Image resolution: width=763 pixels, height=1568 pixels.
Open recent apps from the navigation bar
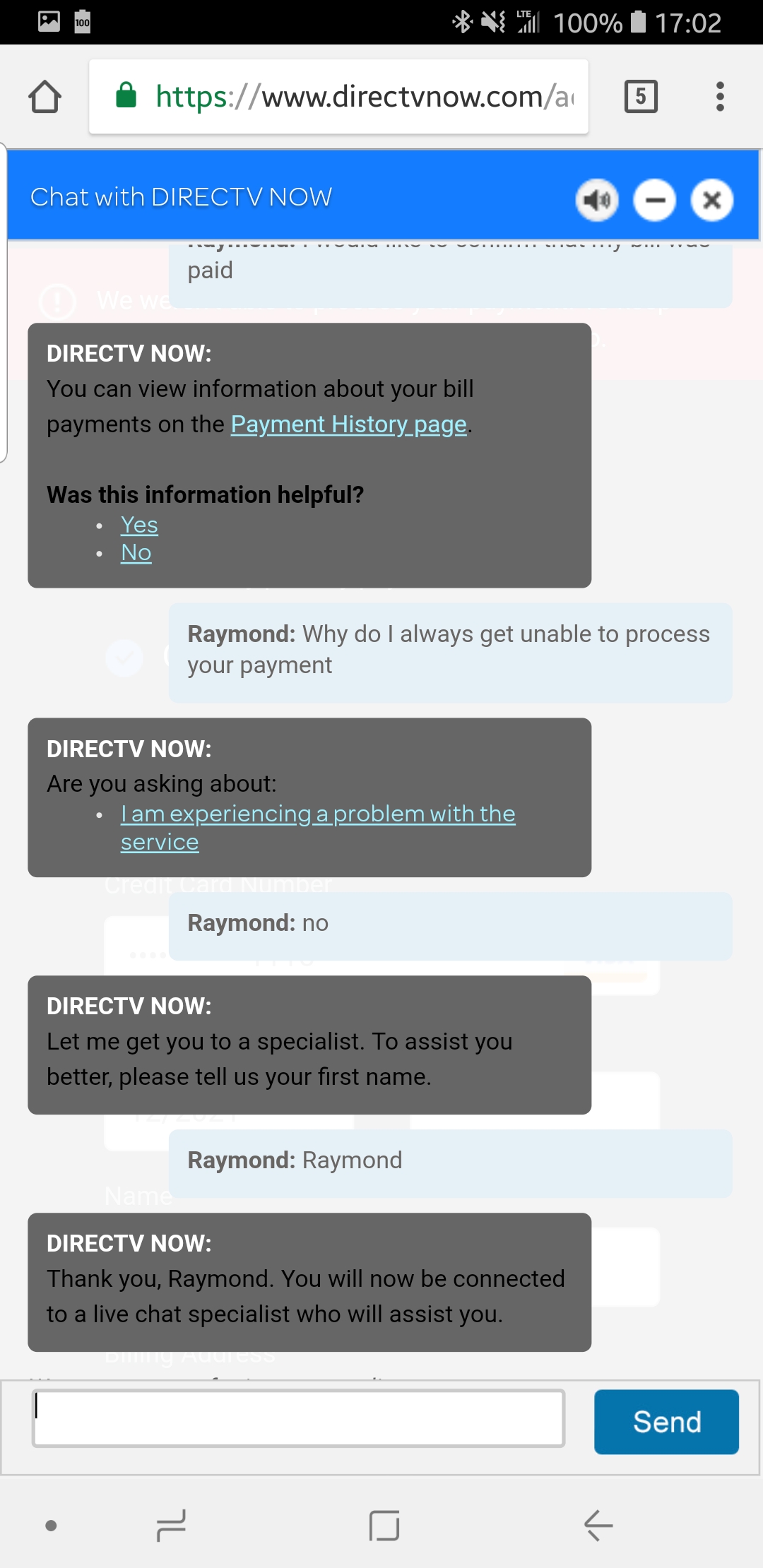pos(171,1526)
